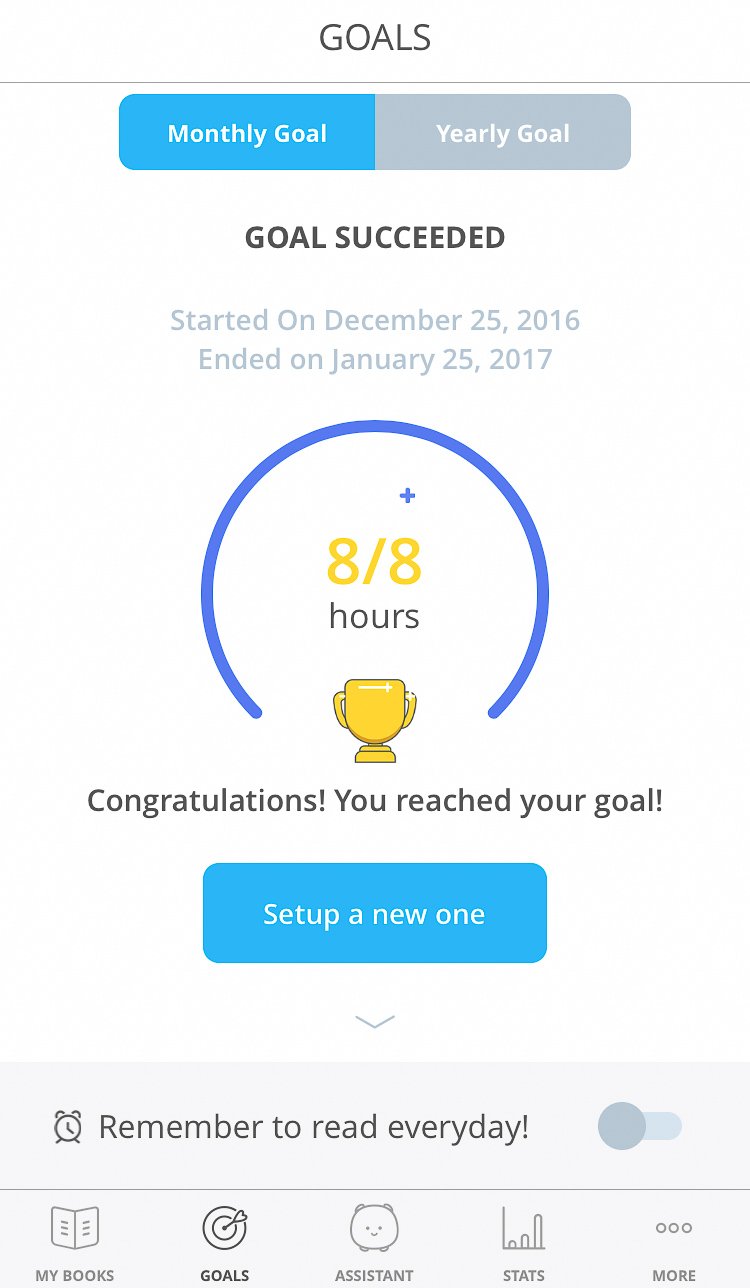Open the Stats tab
The width and height of the screenshot is (750, 1288).
(523, 1241)
